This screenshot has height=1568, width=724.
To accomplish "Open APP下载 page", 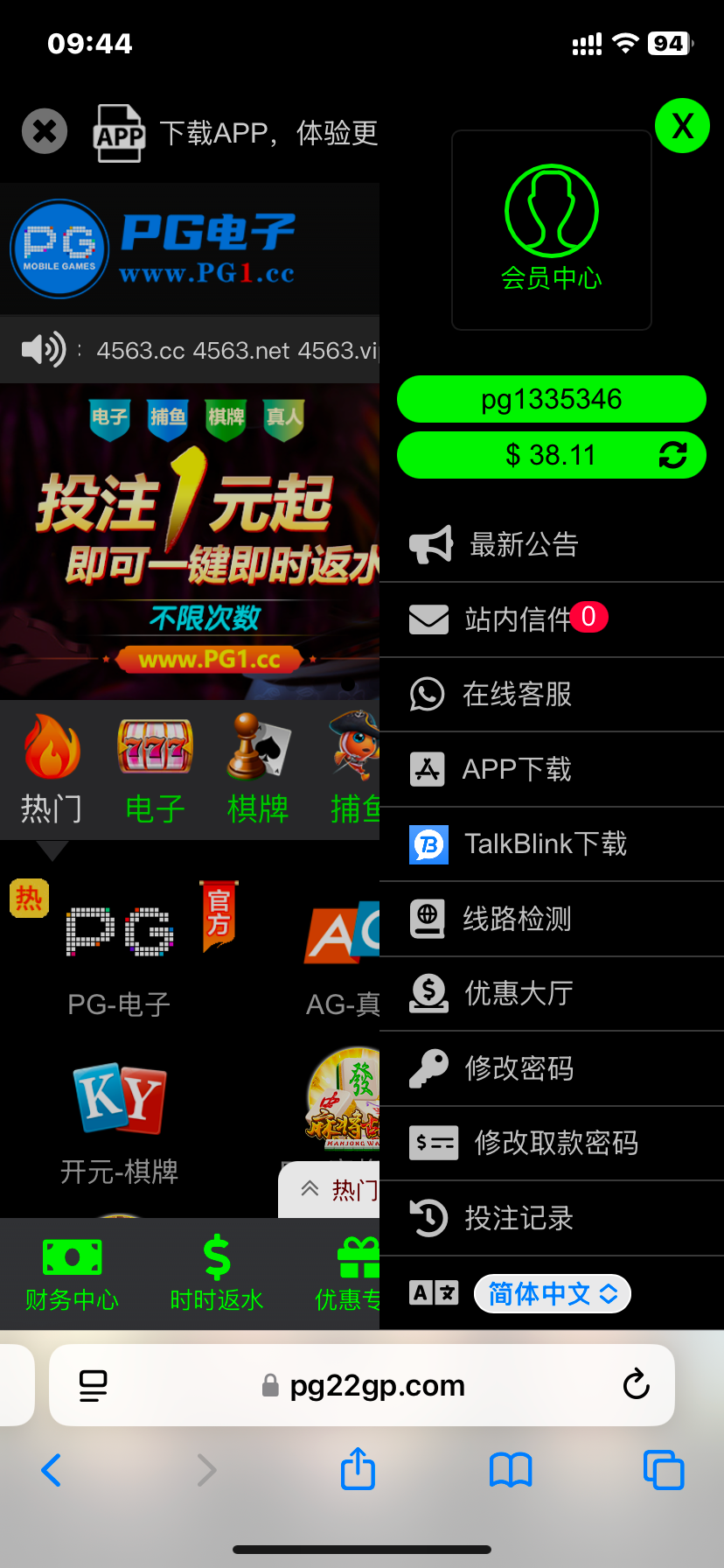I will point(516,770).
